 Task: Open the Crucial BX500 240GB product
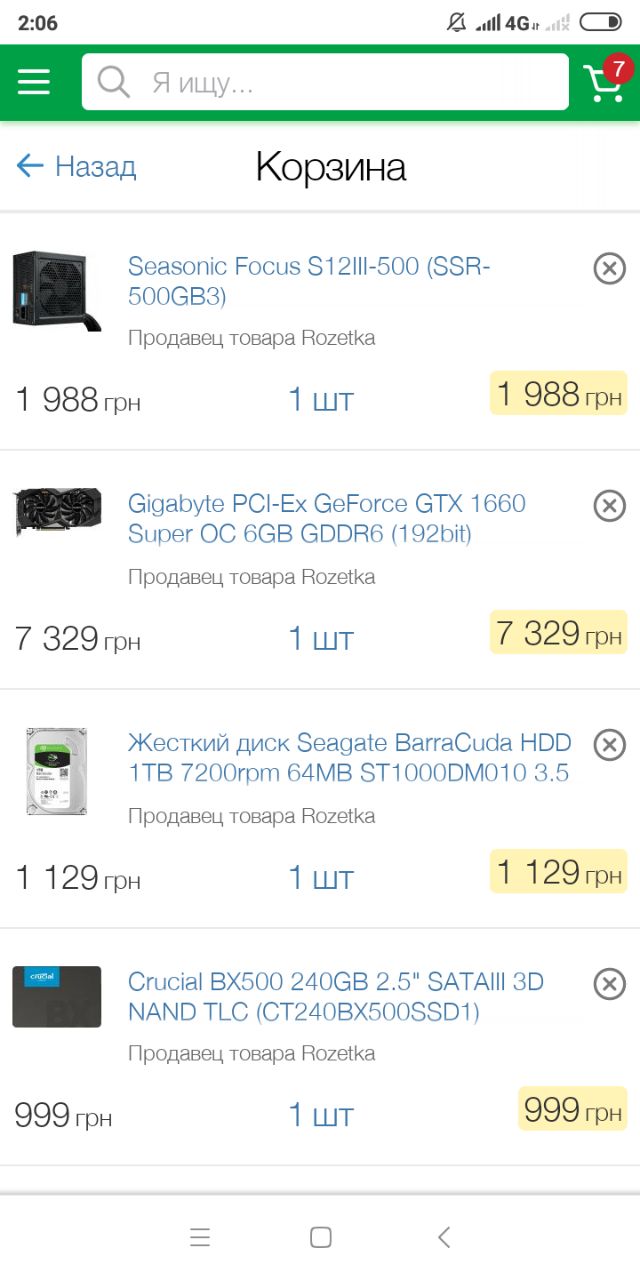336,996
